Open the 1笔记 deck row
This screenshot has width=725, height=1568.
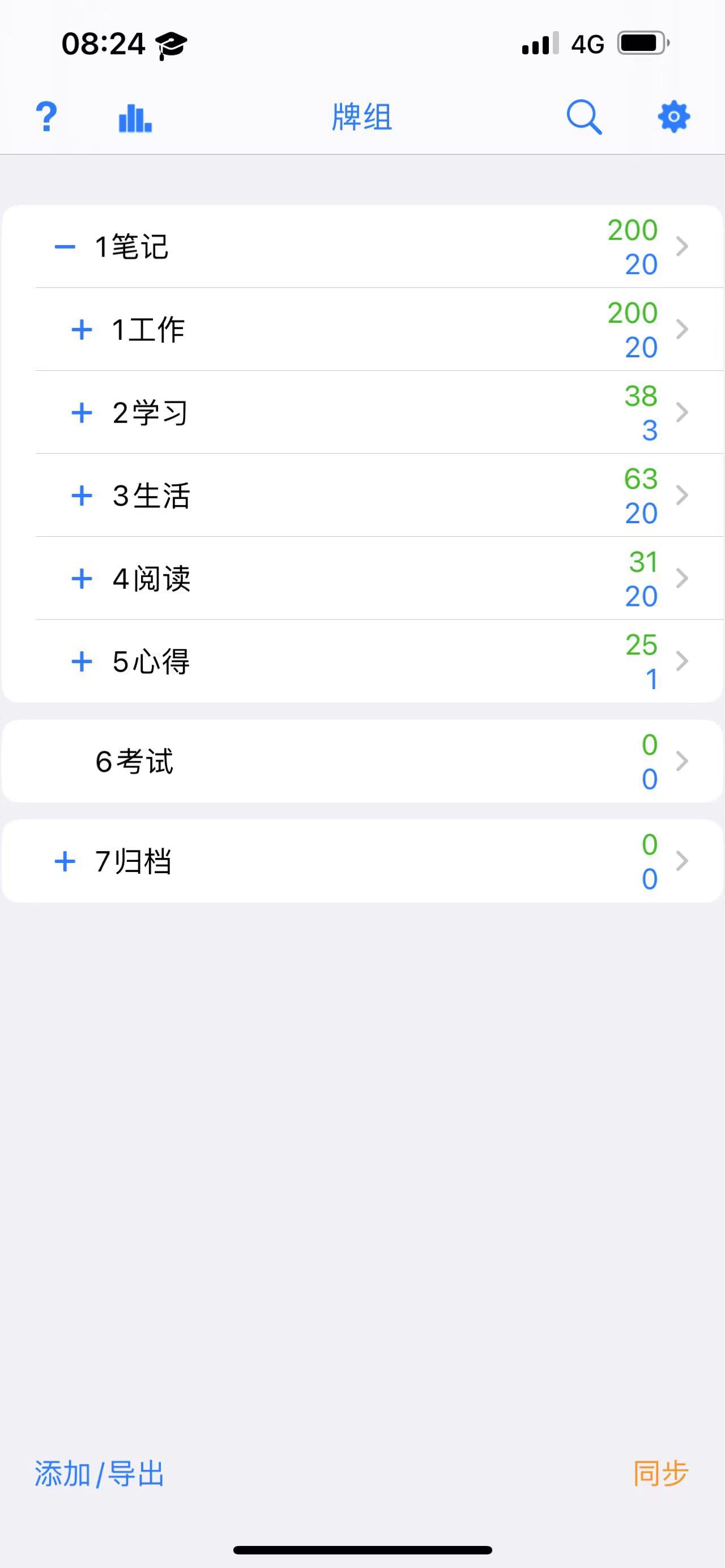click(362, 246)
